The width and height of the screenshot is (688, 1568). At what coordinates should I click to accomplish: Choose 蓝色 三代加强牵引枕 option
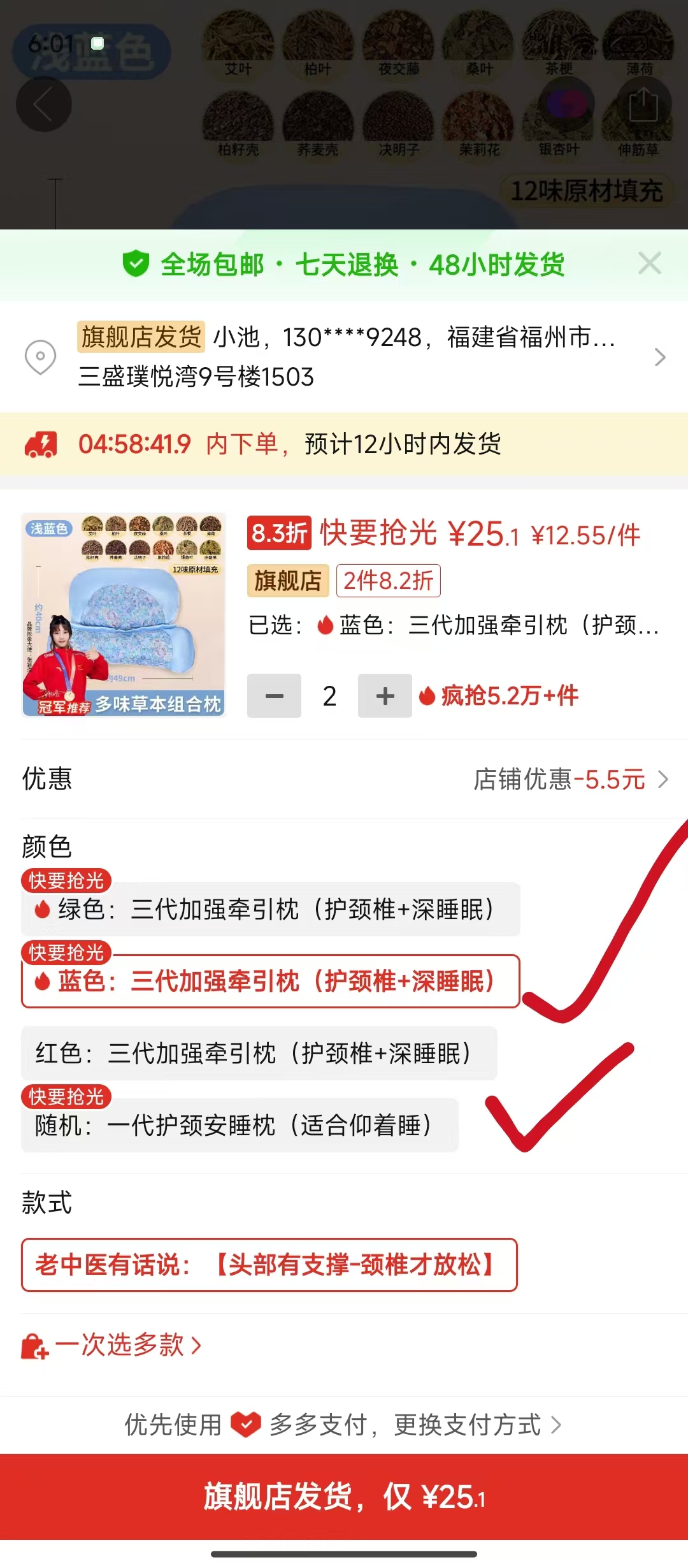click(x=271, y=982)
